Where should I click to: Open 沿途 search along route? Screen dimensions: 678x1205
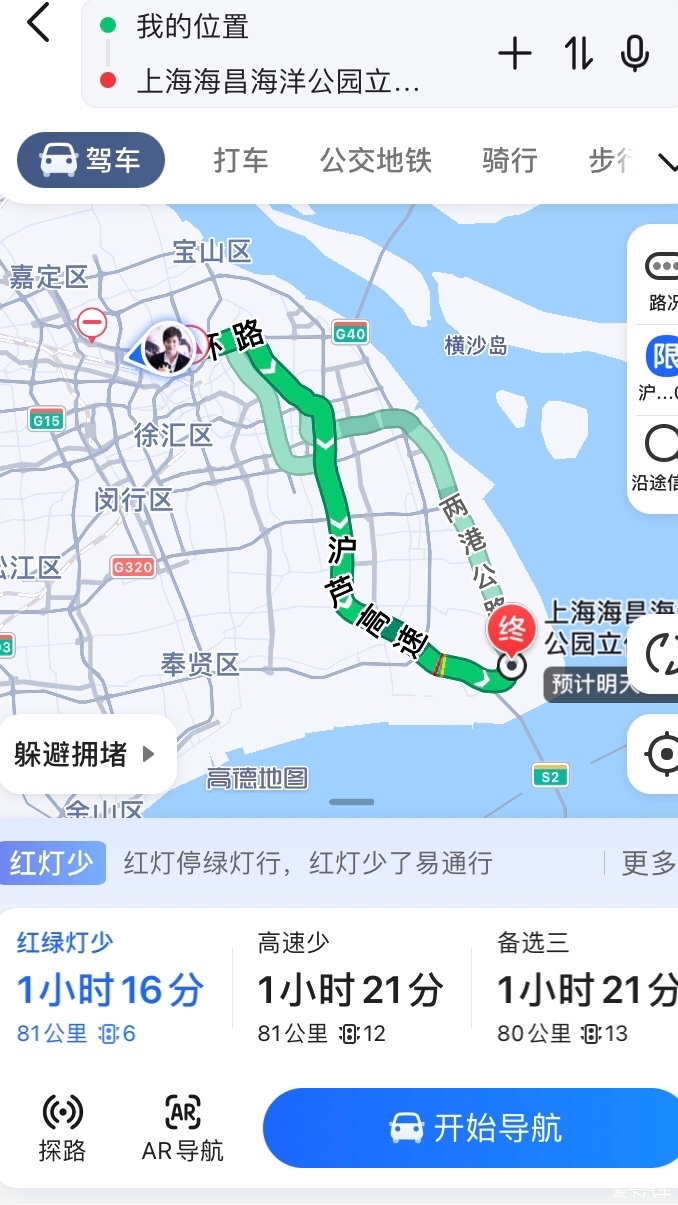(x=659, y=457)
